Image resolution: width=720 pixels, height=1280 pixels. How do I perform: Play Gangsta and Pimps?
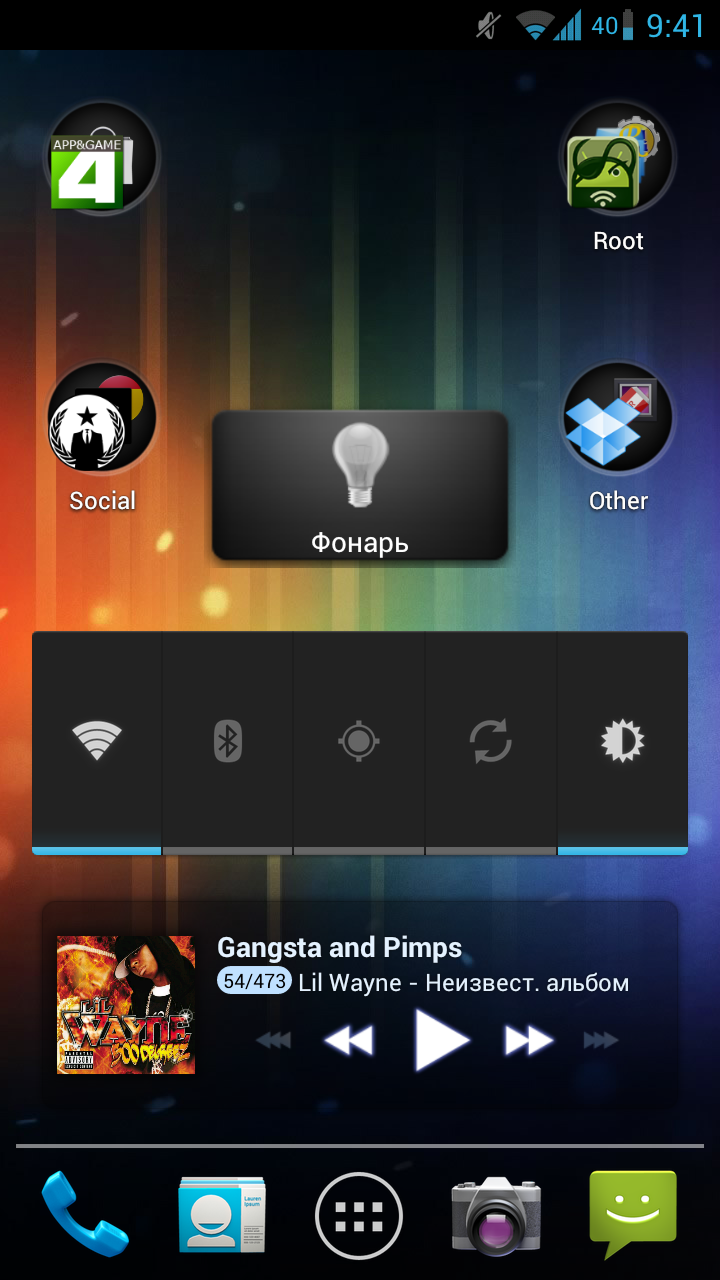coord(441,1040)
